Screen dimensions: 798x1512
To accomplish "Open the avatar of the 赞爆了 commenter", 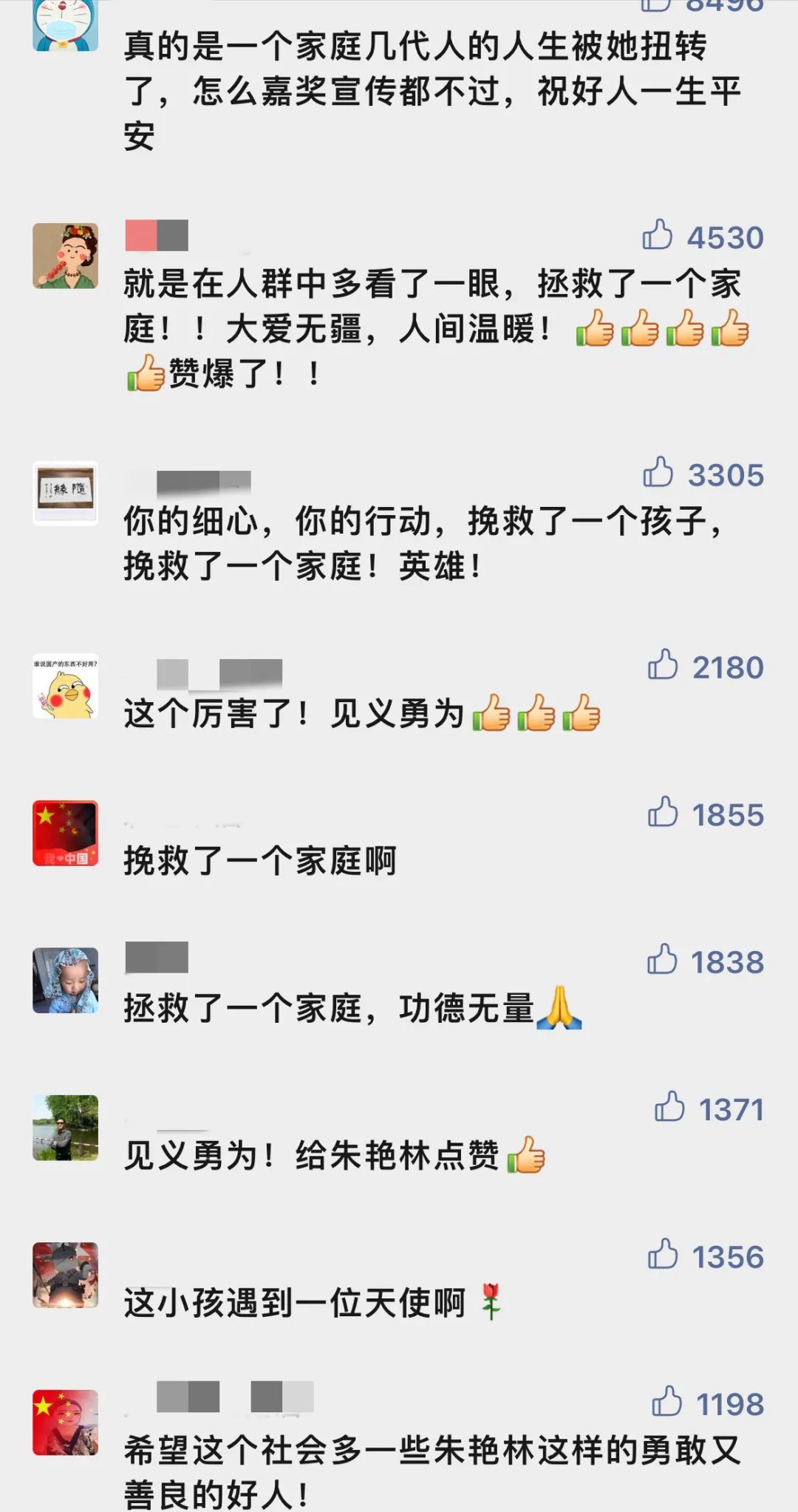I will (x=66, y=256).
